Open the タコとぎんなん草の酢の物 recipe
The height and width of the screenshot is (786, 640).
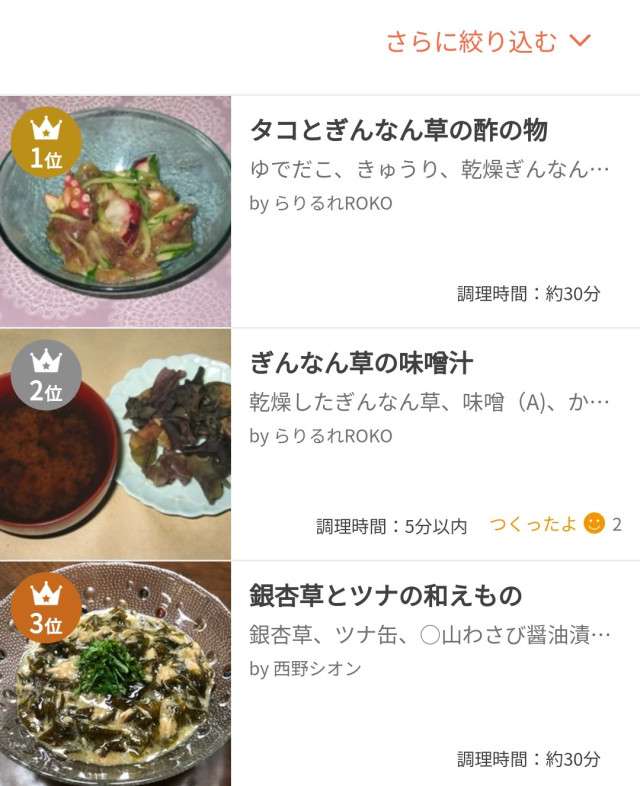click(x=398, y=130)
